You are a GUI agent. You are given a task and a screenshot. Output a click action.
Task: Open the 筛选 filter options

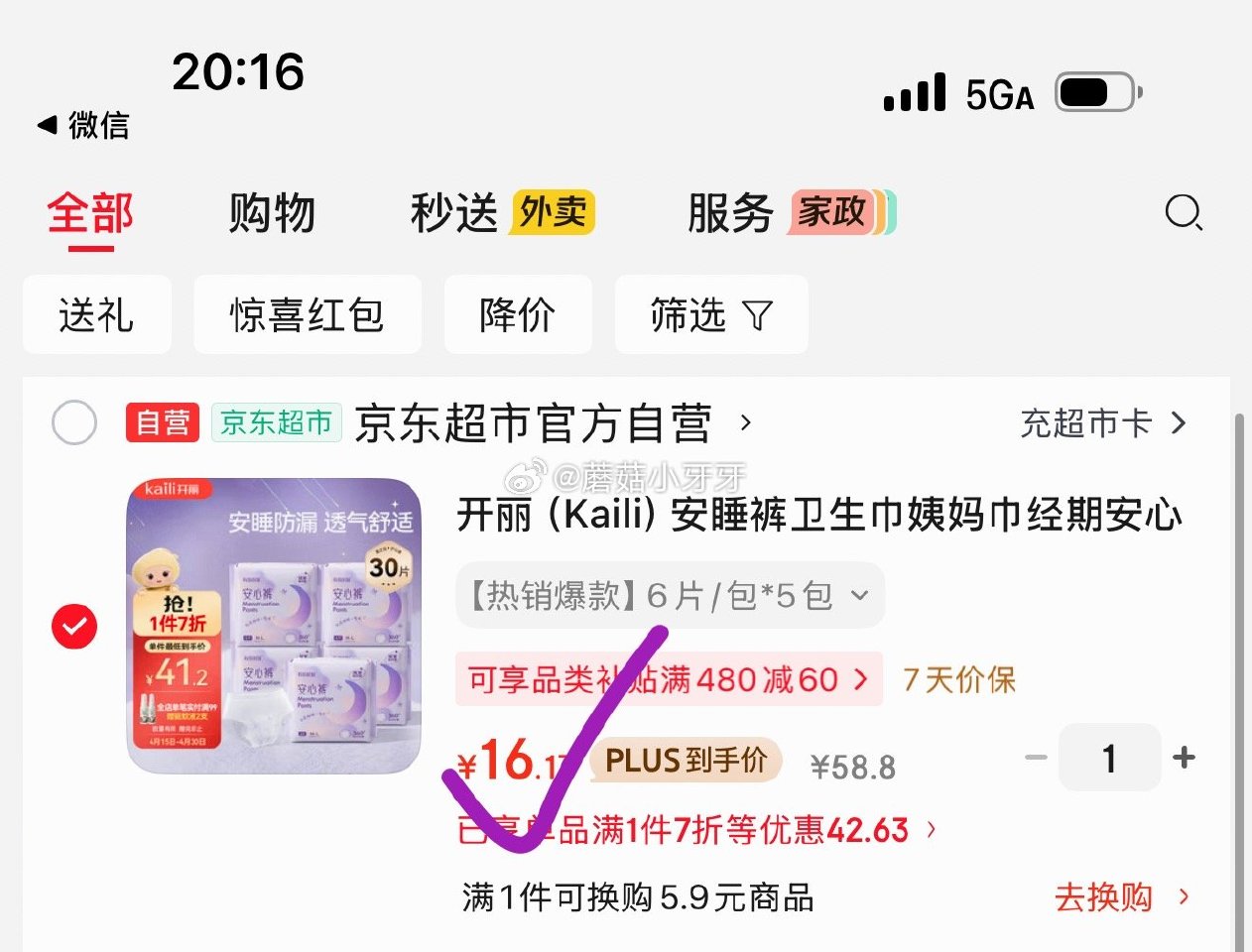click(710, 315)
